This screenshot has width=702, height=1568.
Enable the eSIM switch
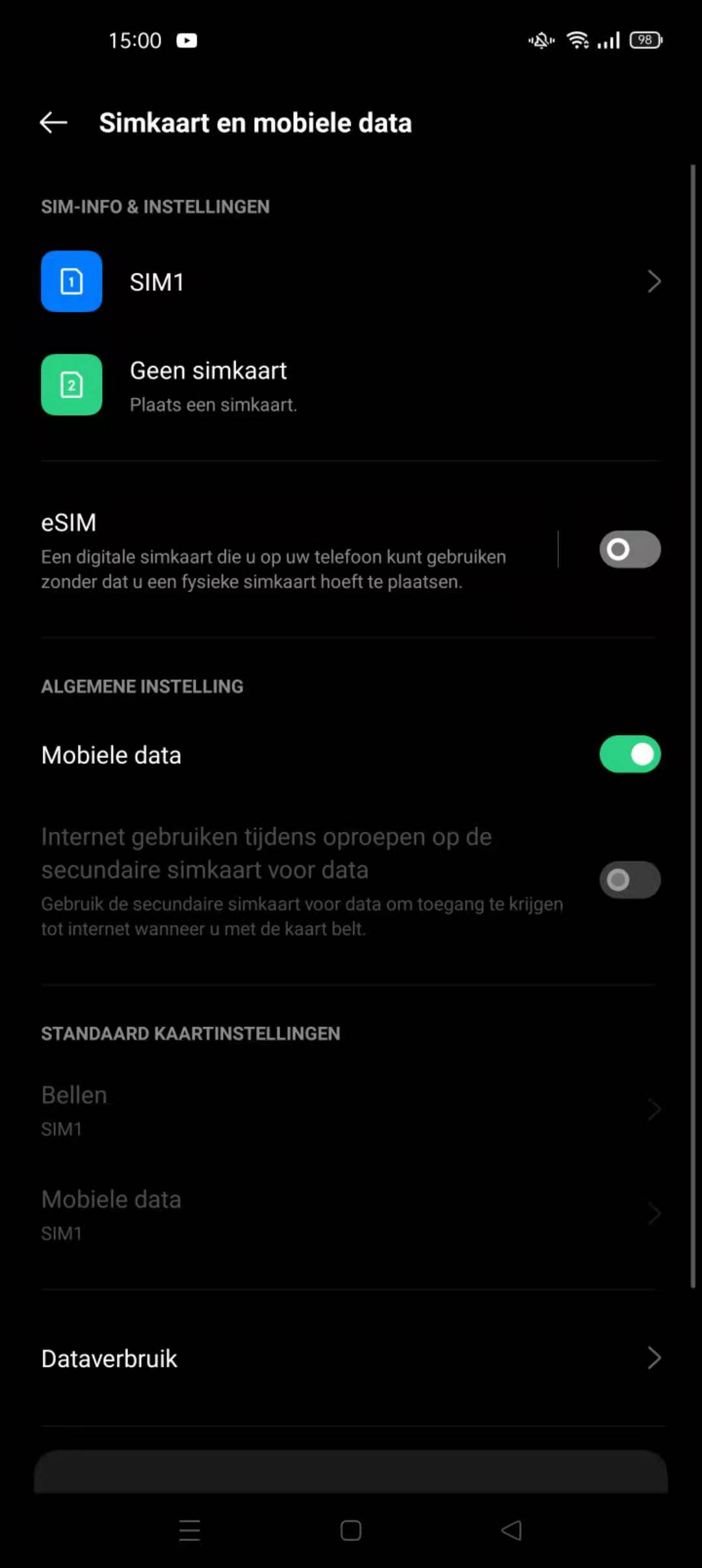[x=629, y=549]
